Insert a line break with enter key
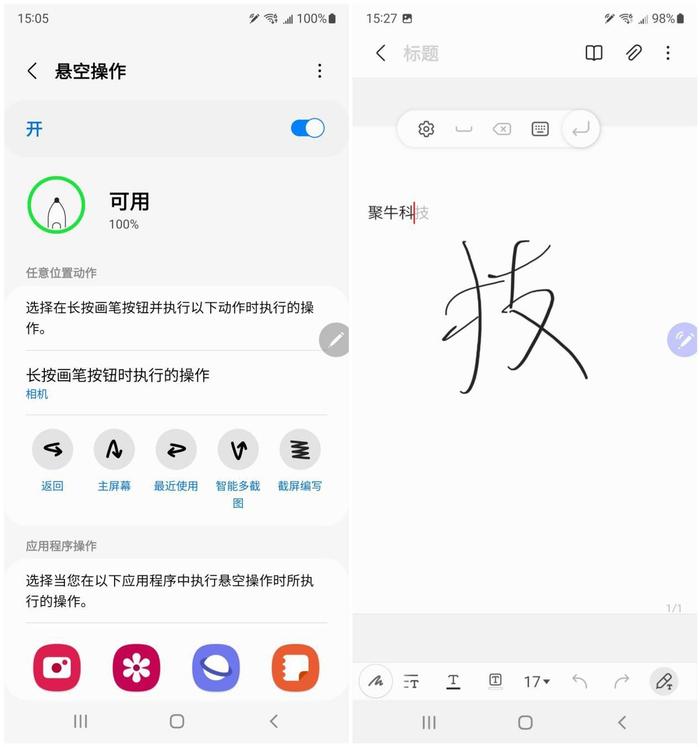 (581, 129)
